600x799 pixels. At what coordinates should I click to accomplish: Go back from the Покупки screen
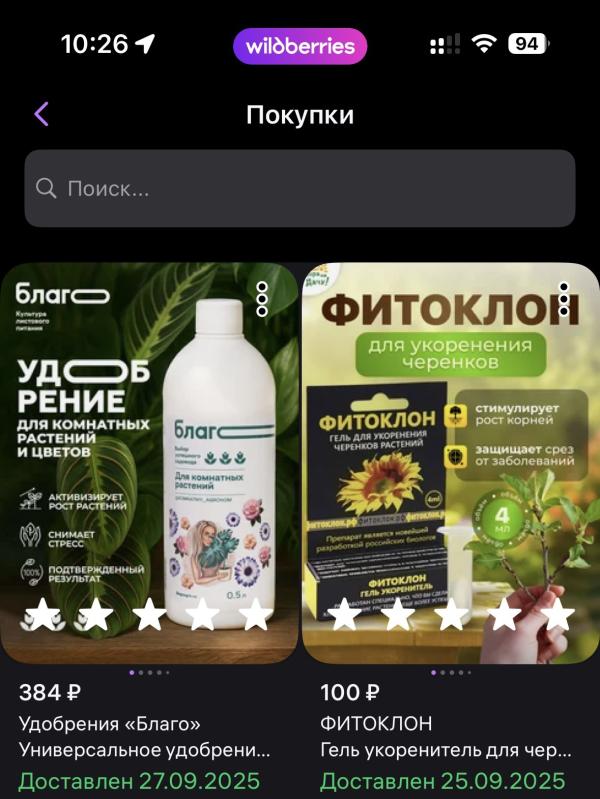click(41, 114)
